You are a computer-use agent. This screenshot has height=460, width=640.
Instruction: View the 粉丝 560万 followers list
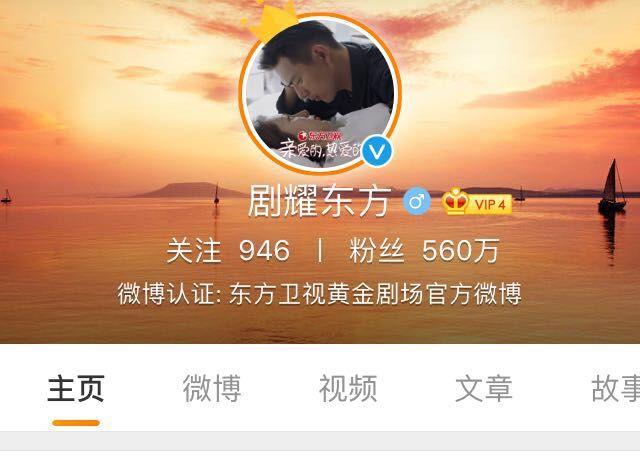click(424, 250)
